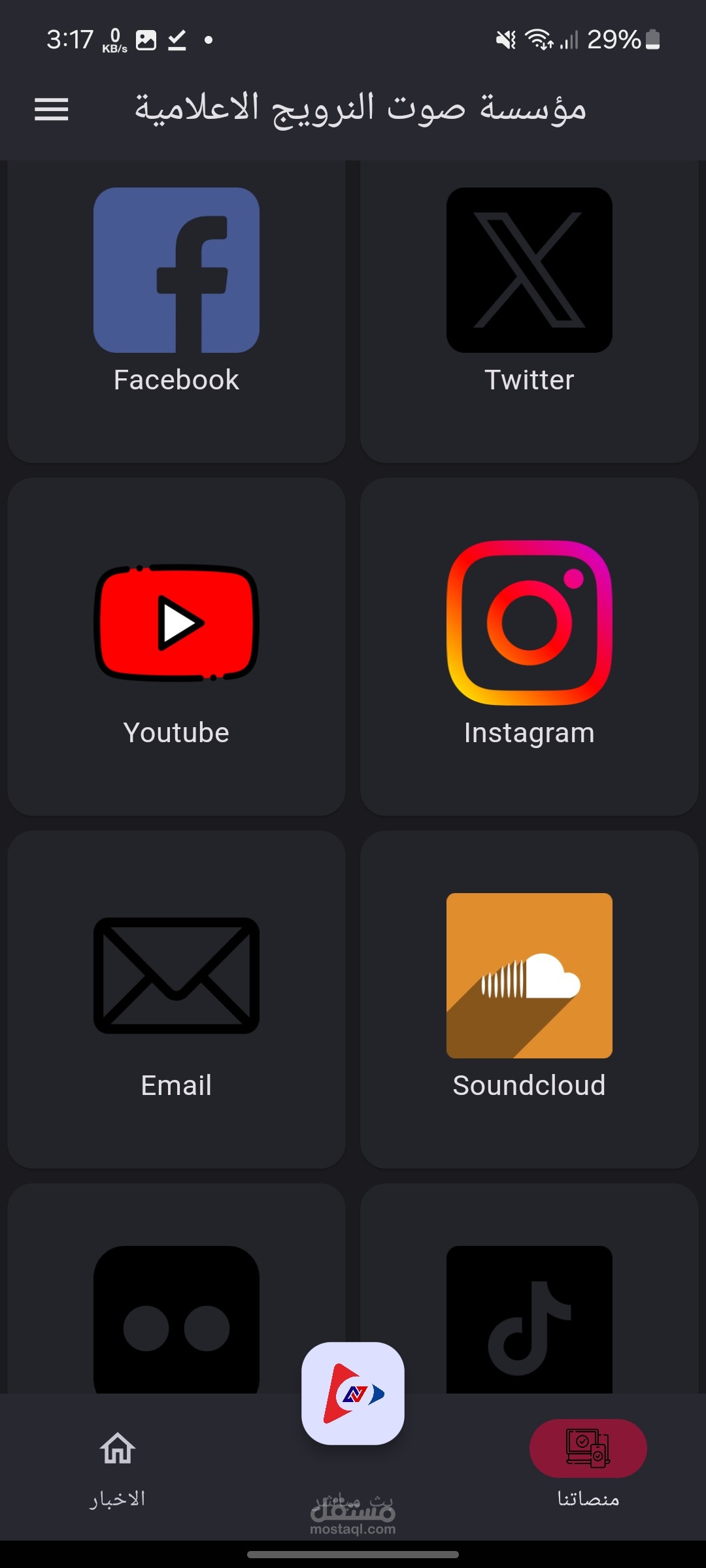Select the Email card

pos(176,1000)
